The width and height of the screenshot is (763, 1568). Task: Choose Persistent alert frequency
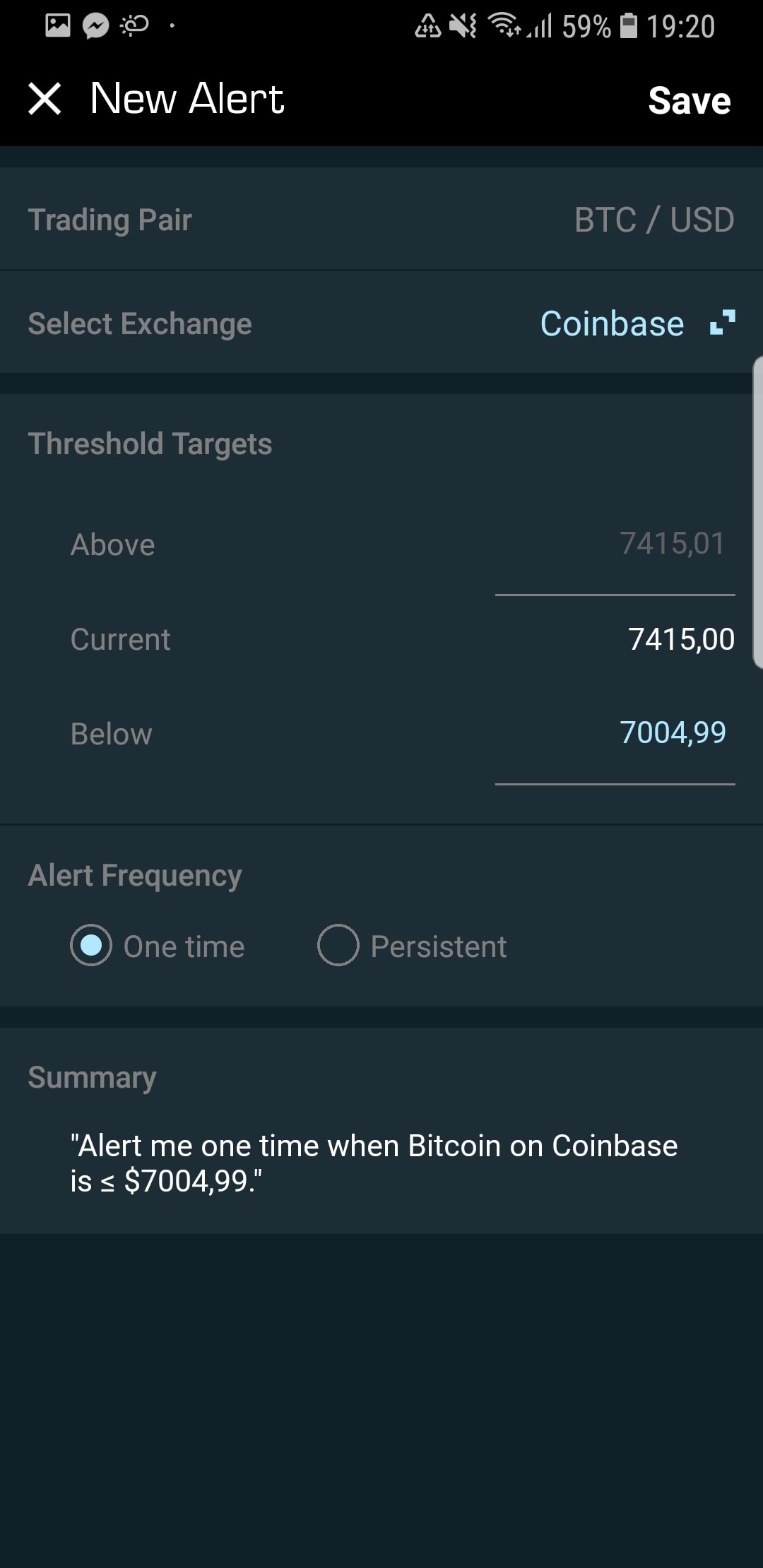pyautogui.click(x=412, y=946)
